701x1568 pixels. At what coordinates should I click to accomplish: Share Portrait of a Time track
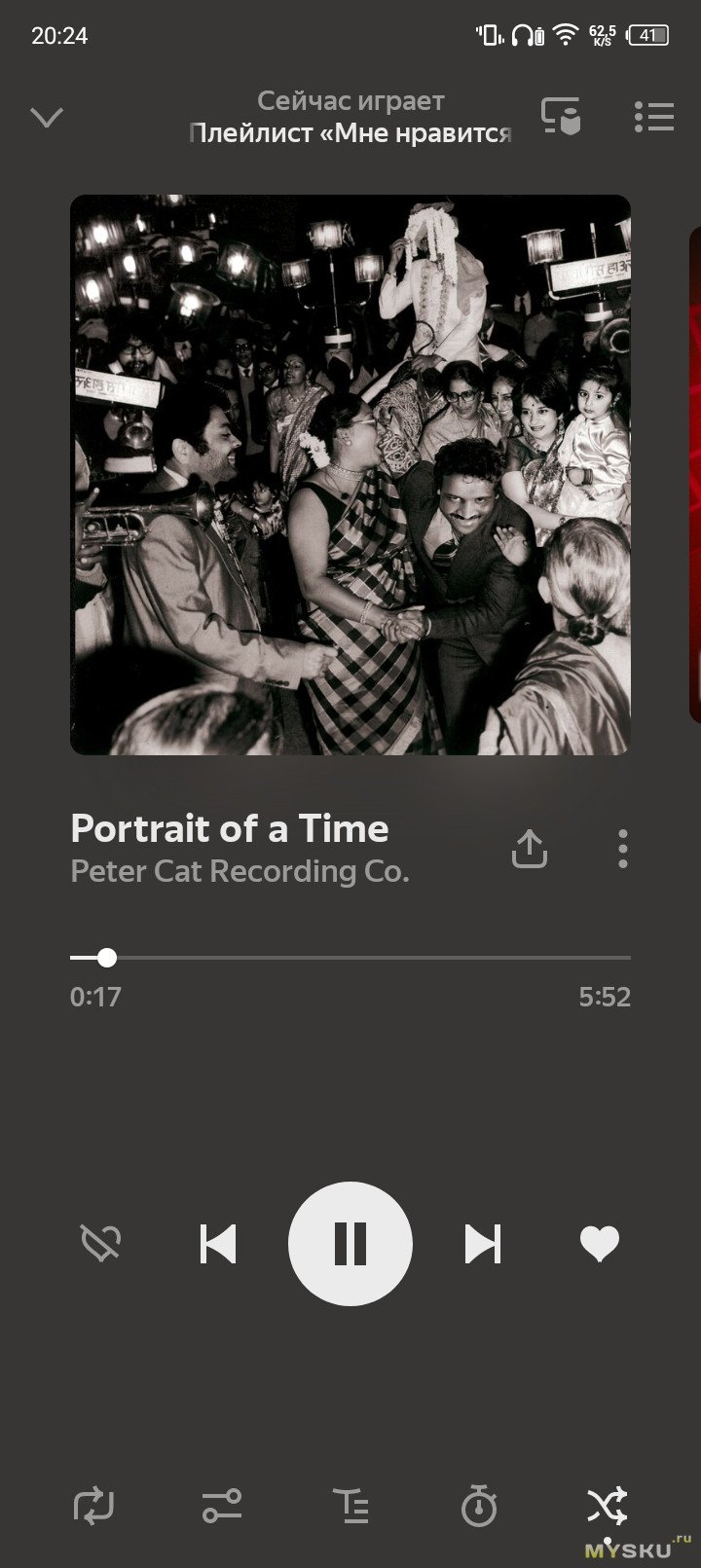pyautogui.click(x=530, y=849)
